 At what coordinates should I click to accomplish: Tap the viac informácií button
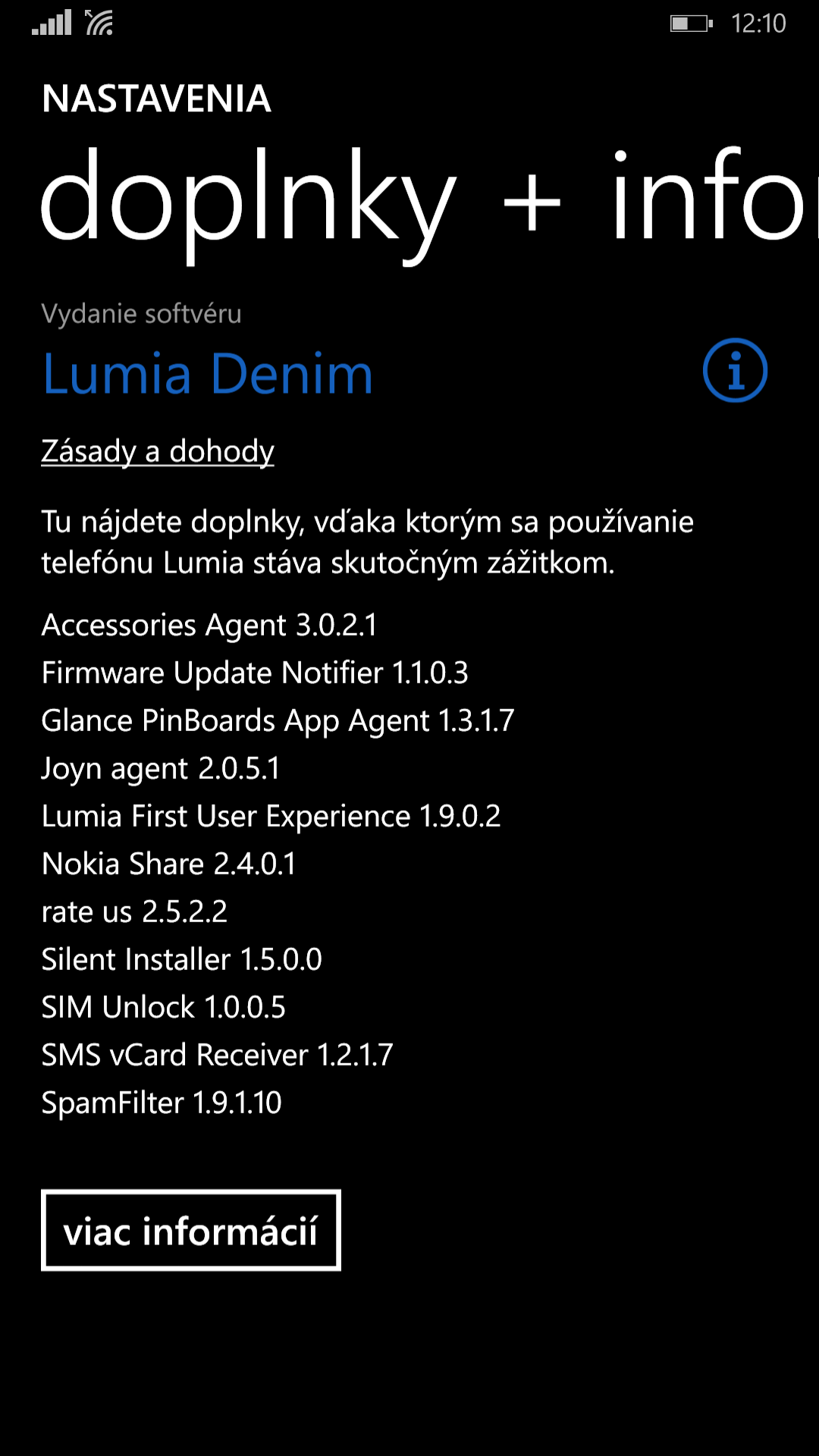(x=191, y=1230)
